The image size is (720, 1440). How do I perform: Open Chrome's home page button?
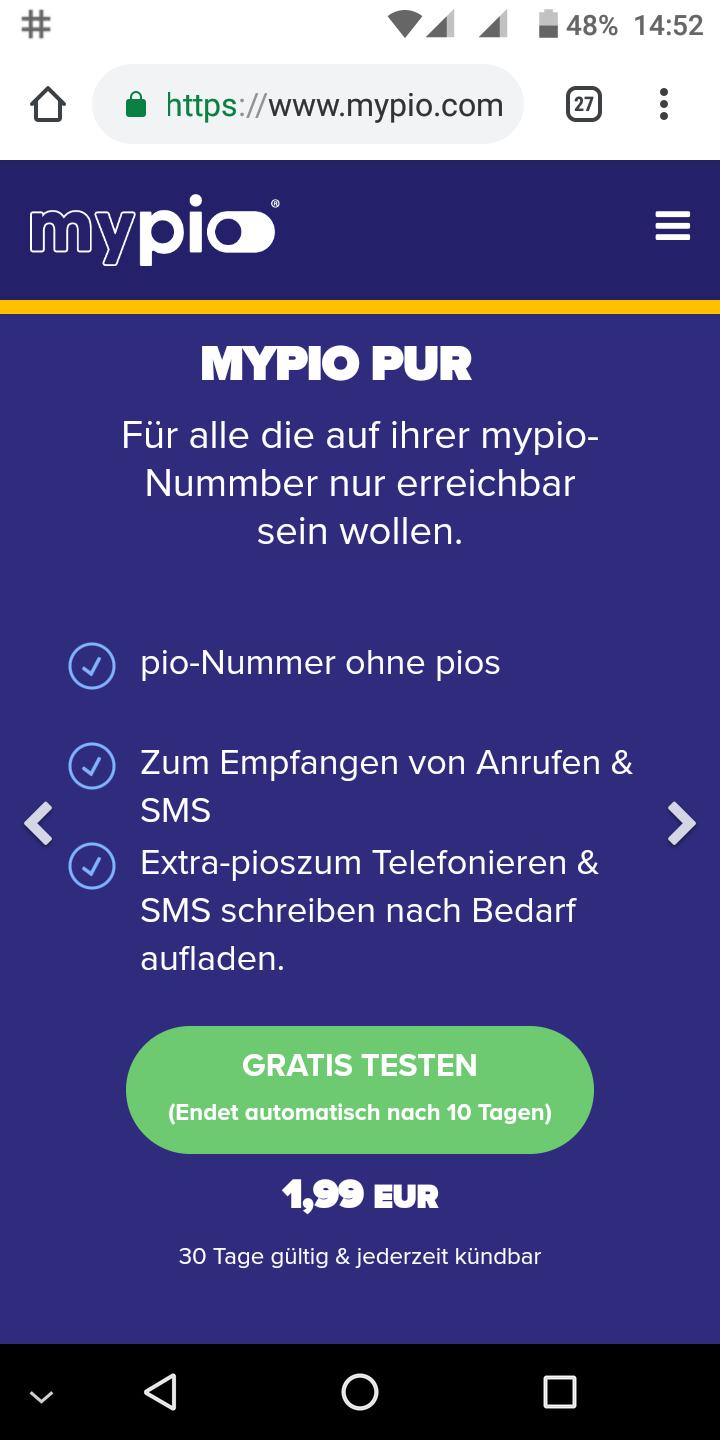48,104
